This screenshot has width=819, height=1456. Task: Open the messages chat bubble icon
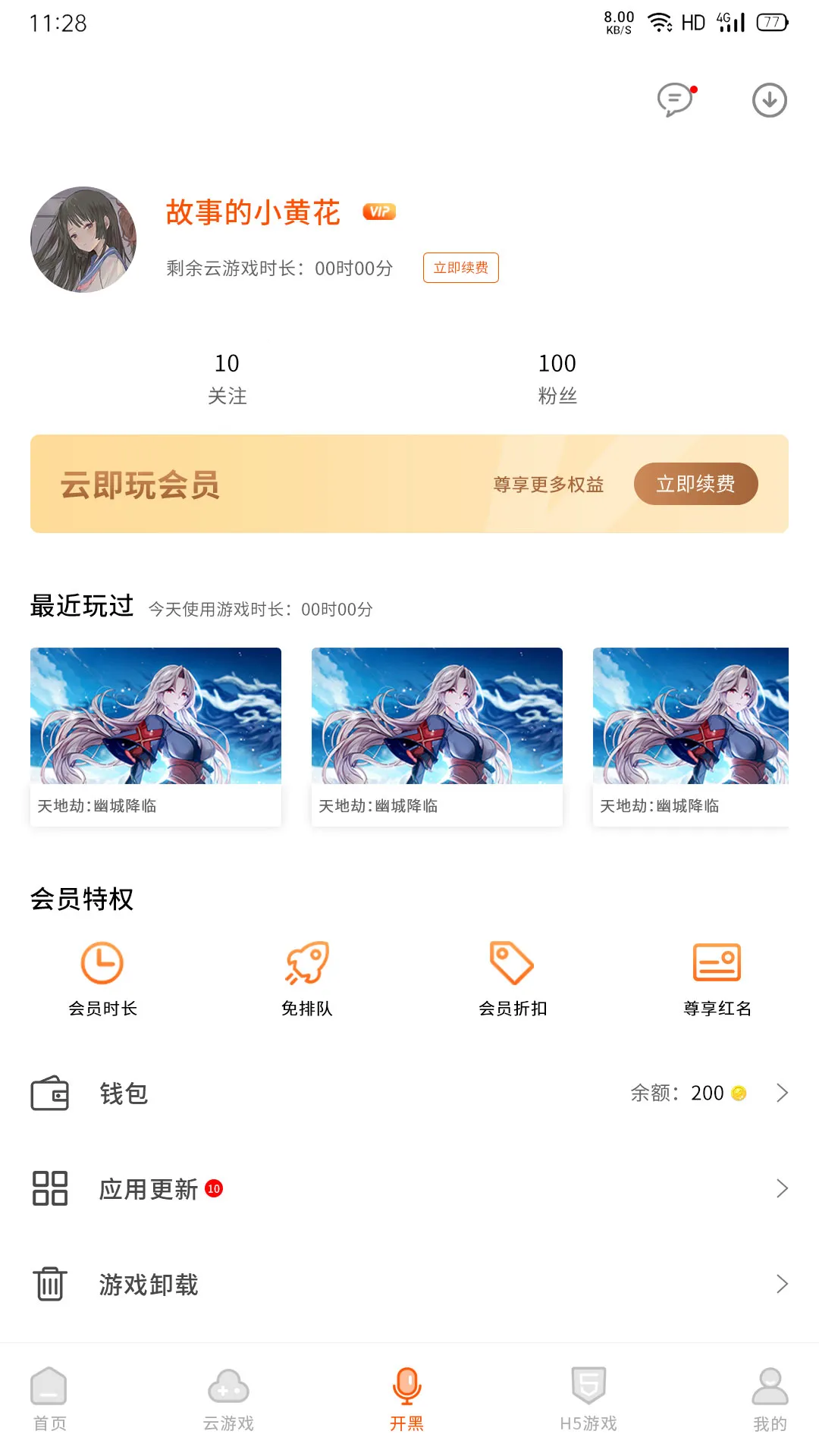(675, 100)
